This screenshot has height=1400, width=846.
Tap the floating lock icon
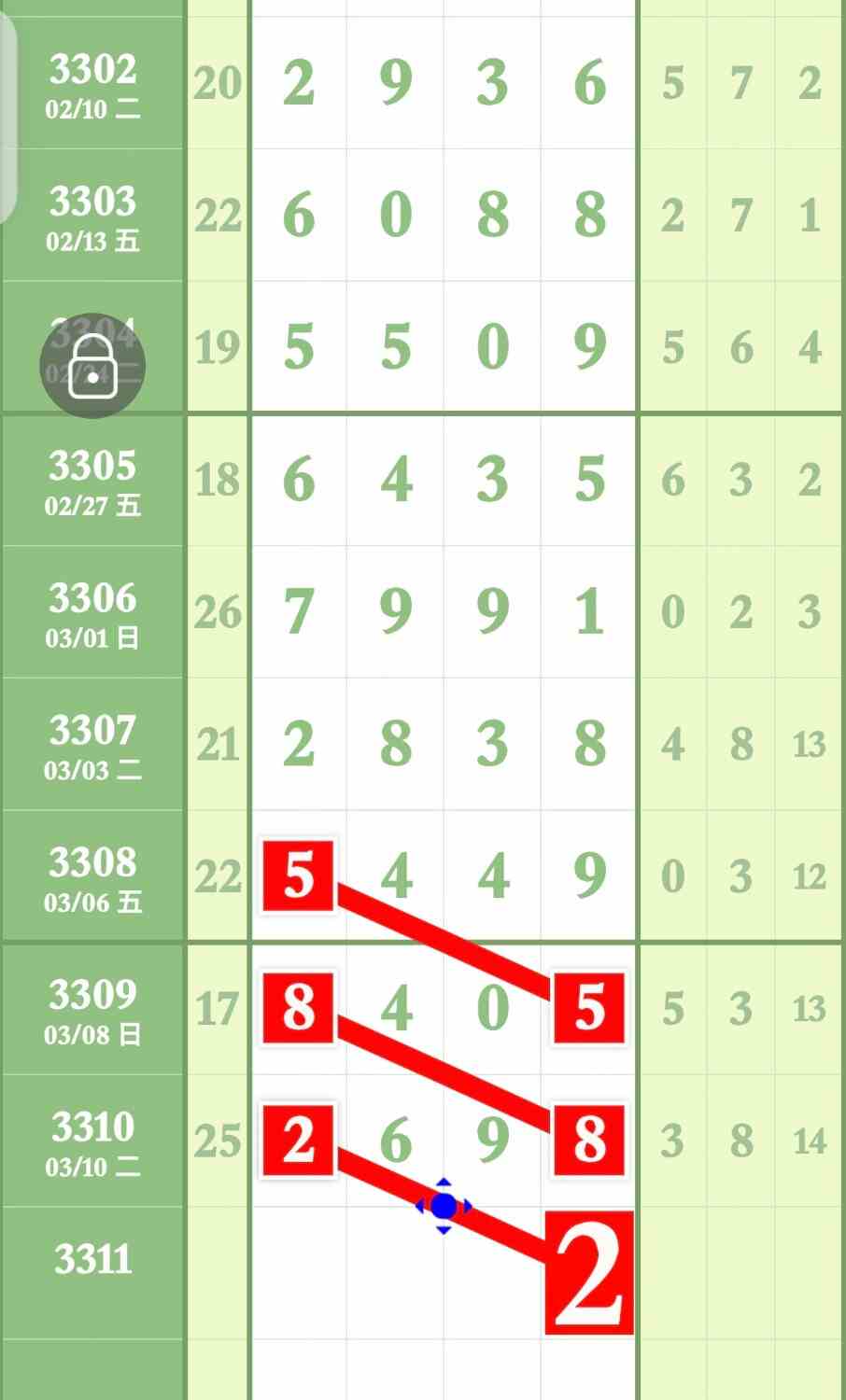pos(92,365)
